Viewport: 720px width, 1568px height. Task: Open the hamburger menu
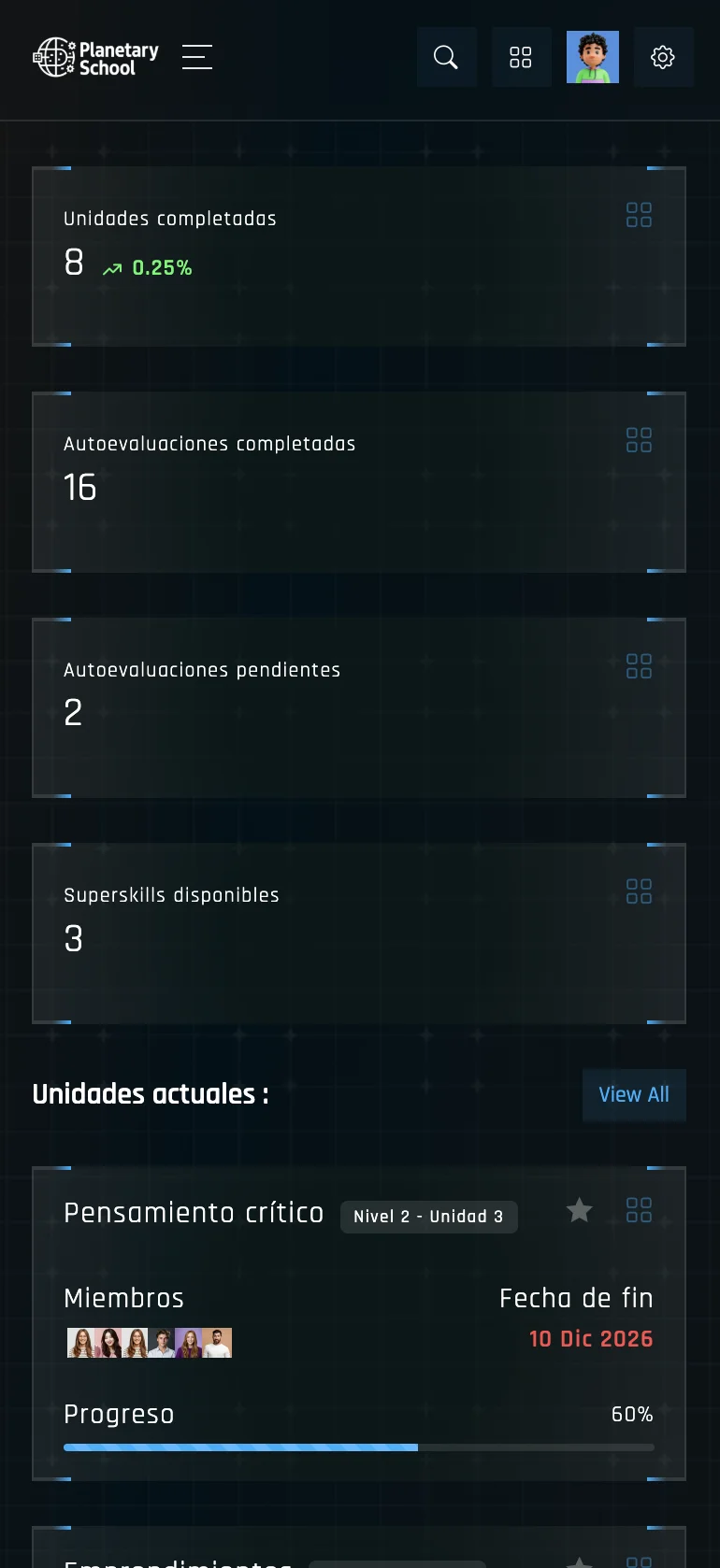(x=197, y=57)
